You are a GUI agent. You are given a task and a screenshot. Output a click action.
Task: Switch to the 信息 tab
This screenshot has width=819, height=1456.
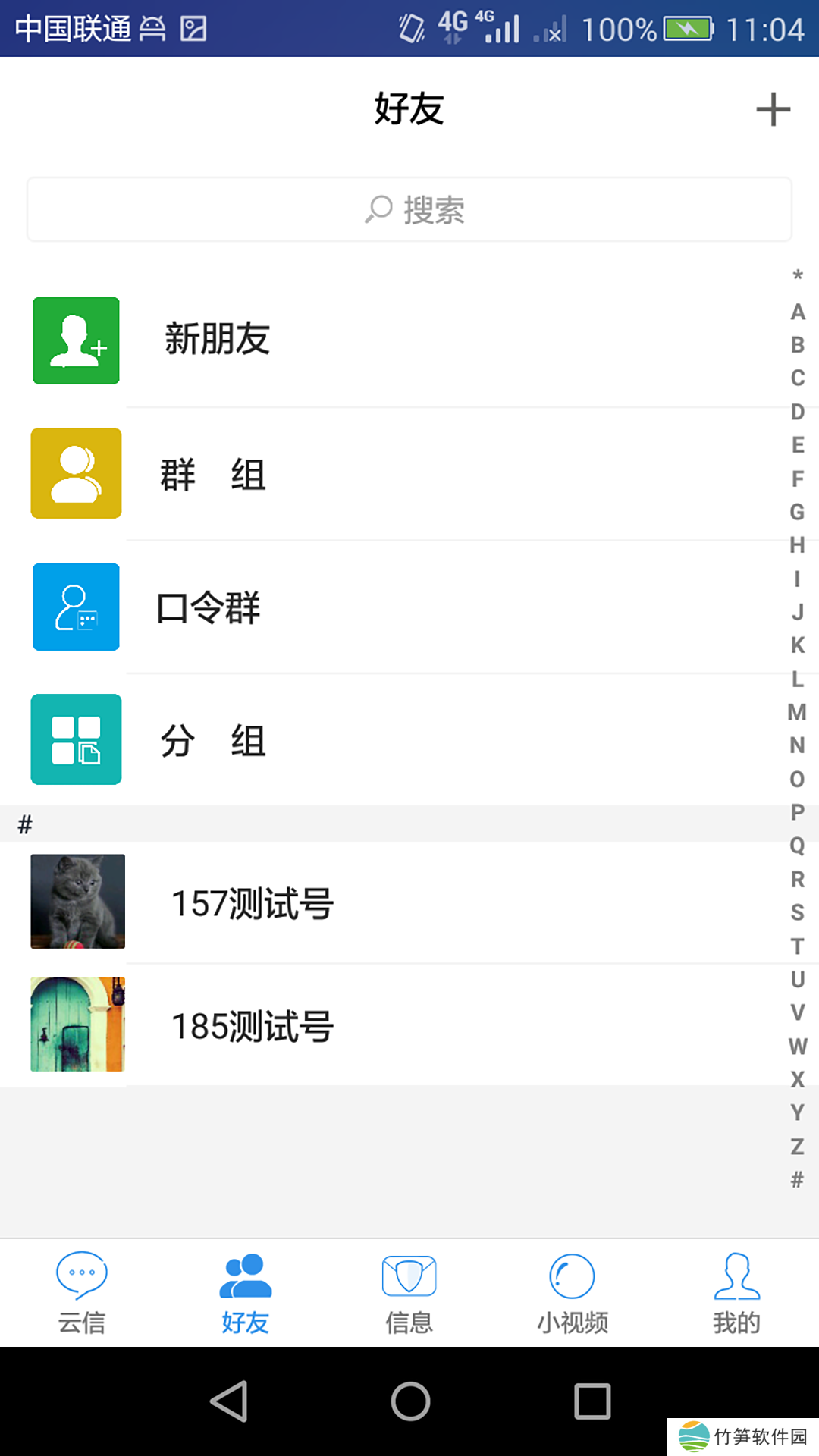tap(409, 1293)
